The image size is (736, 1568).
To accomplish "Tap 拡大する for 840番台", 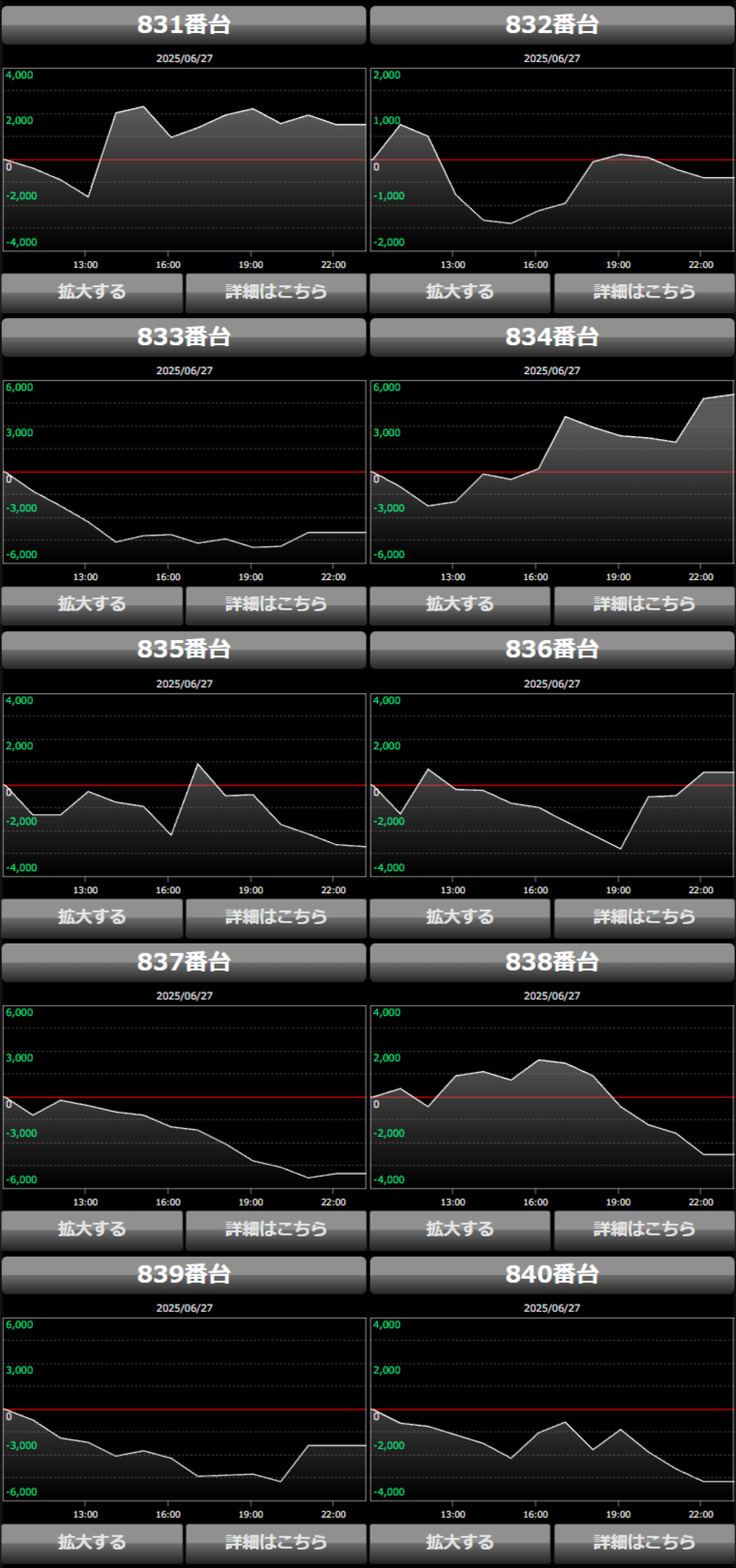I will [460, 1543].
